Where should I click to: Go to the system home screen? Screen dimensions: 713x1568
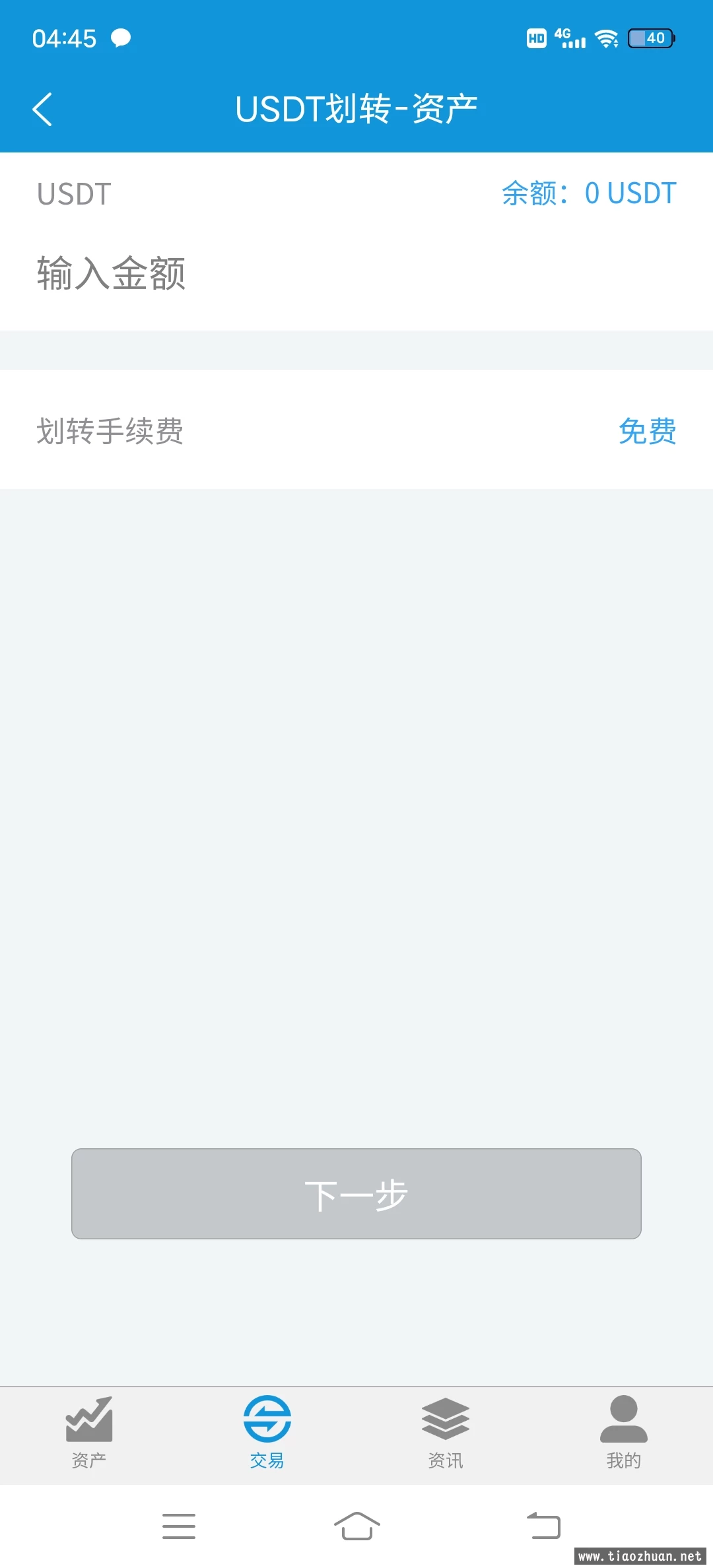click(356, 1526)
